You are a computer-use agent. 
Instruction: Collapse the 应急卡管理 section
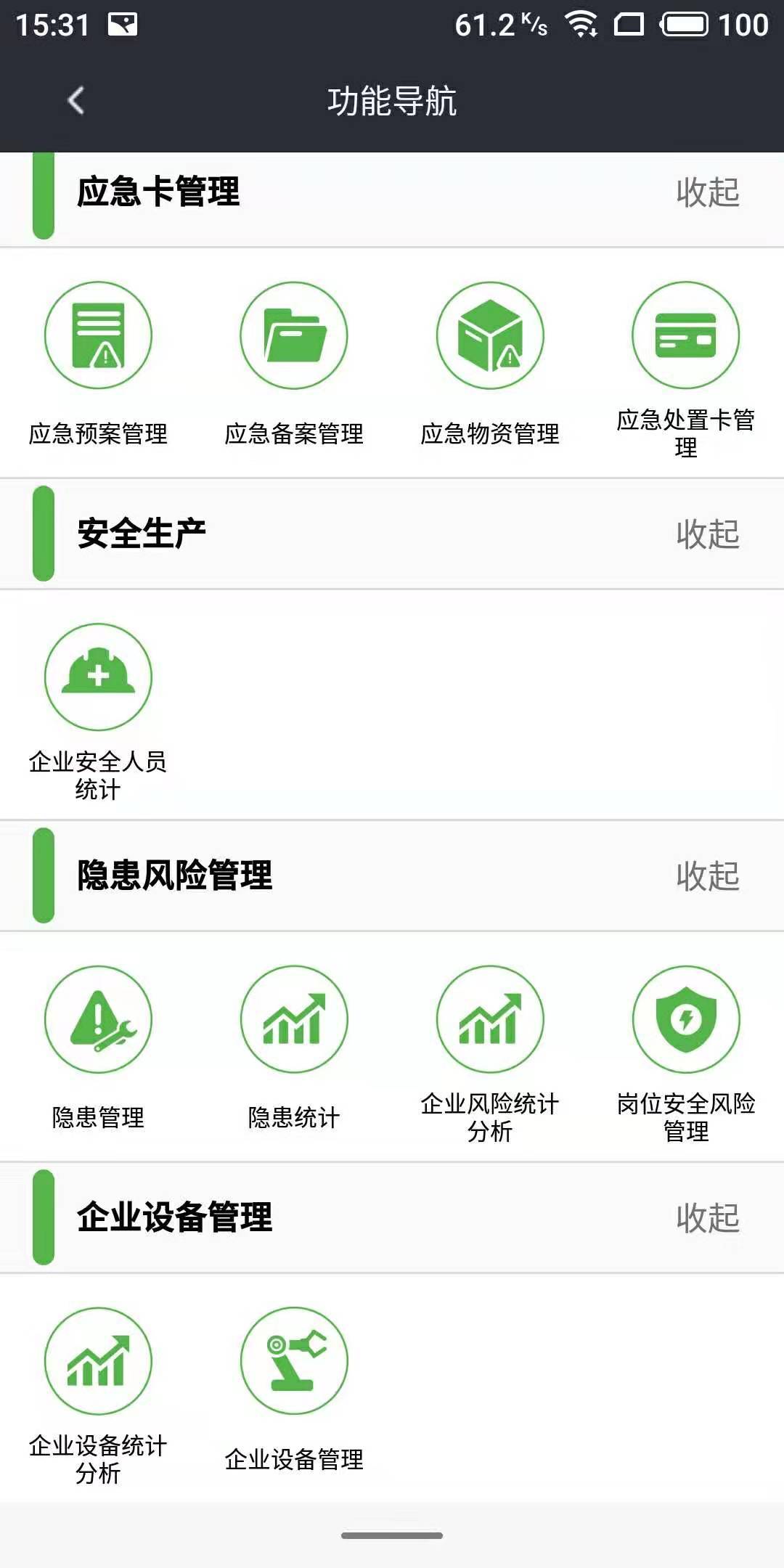coord(707,193)
